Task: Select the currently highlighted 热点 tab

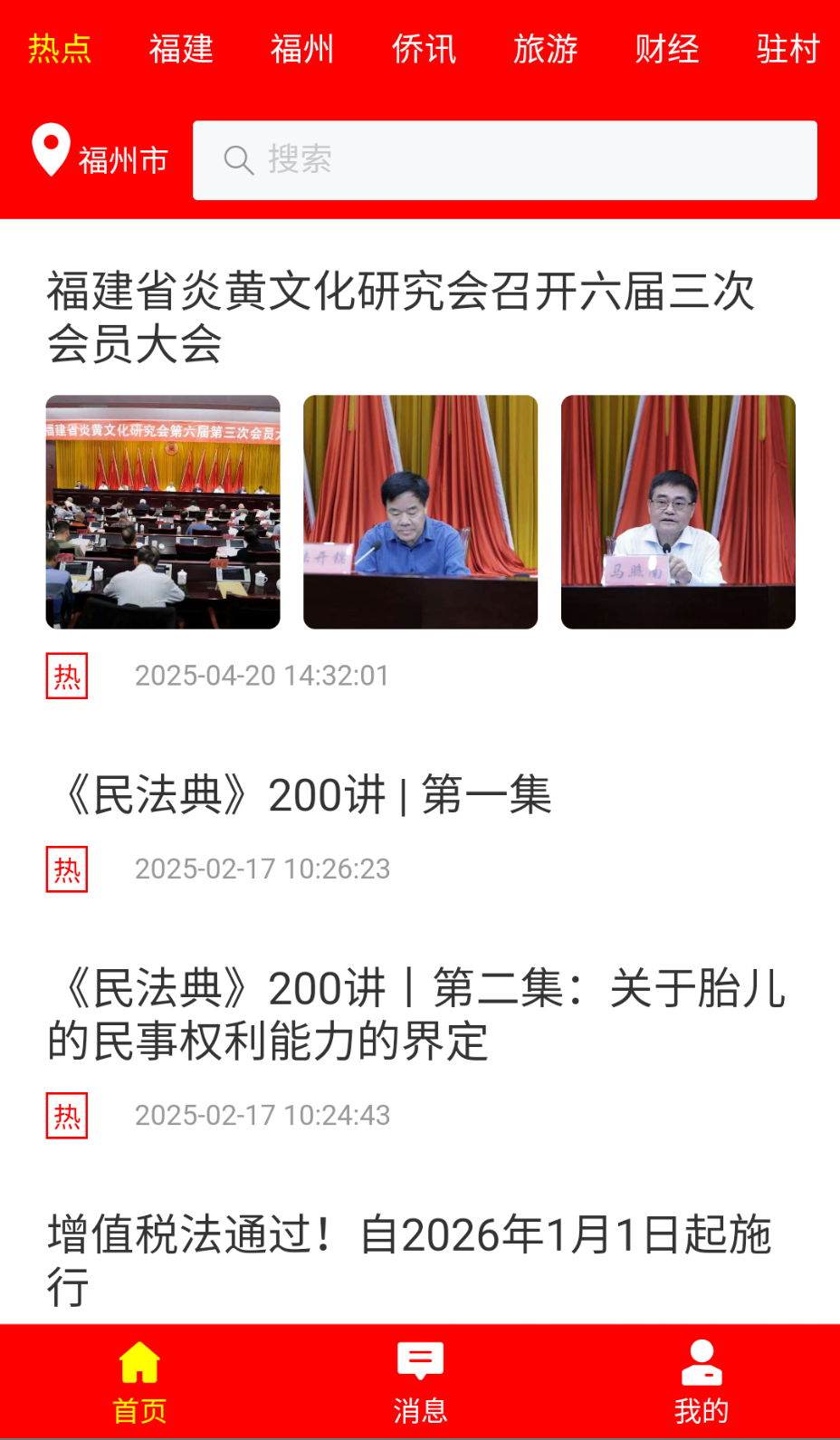Action: click(60, 49)
